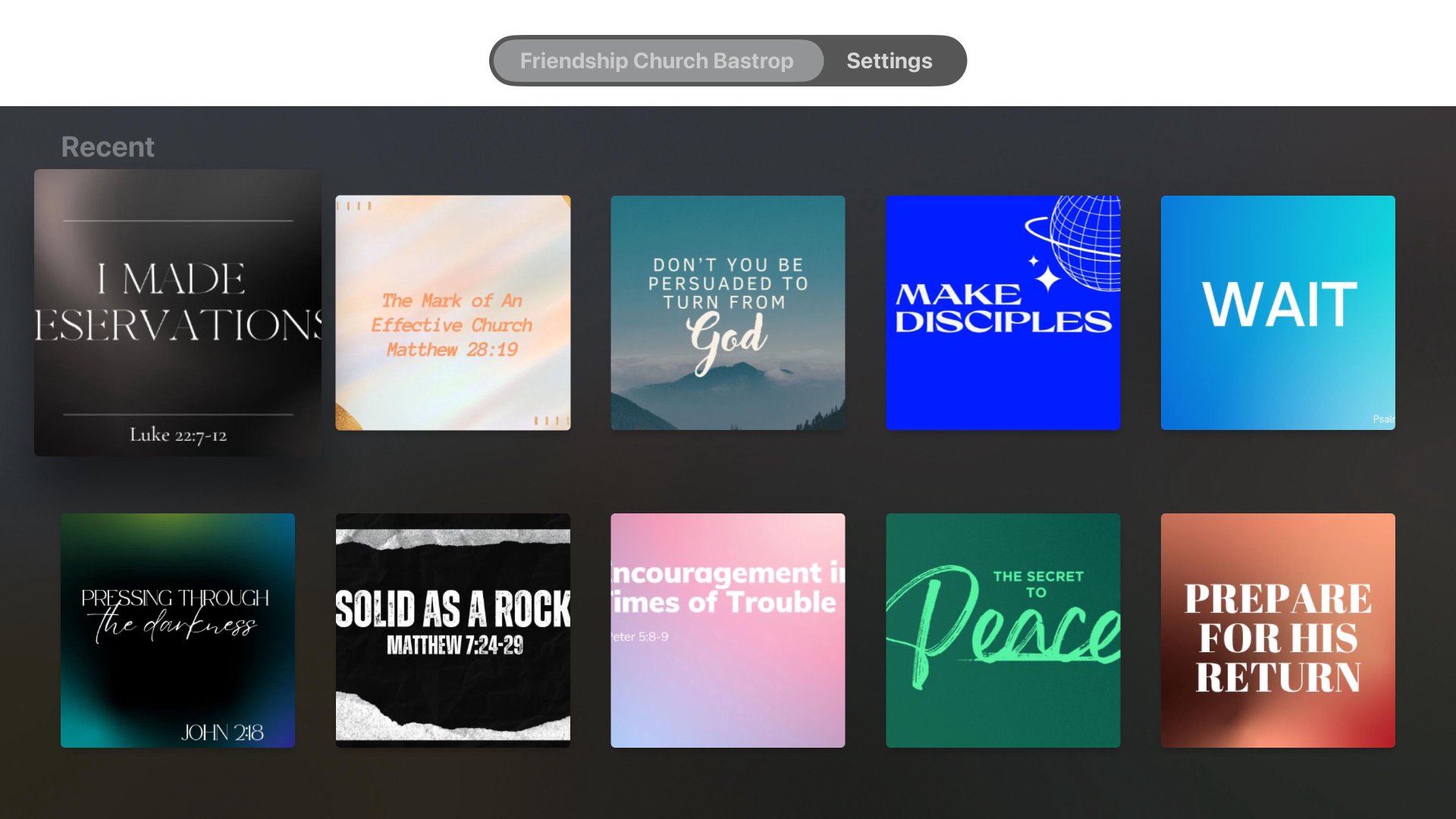The width and height of the screenshot is (1456, 819).
Task: Select the Friendship Church Bastrop tab
Action: (657, 61)
